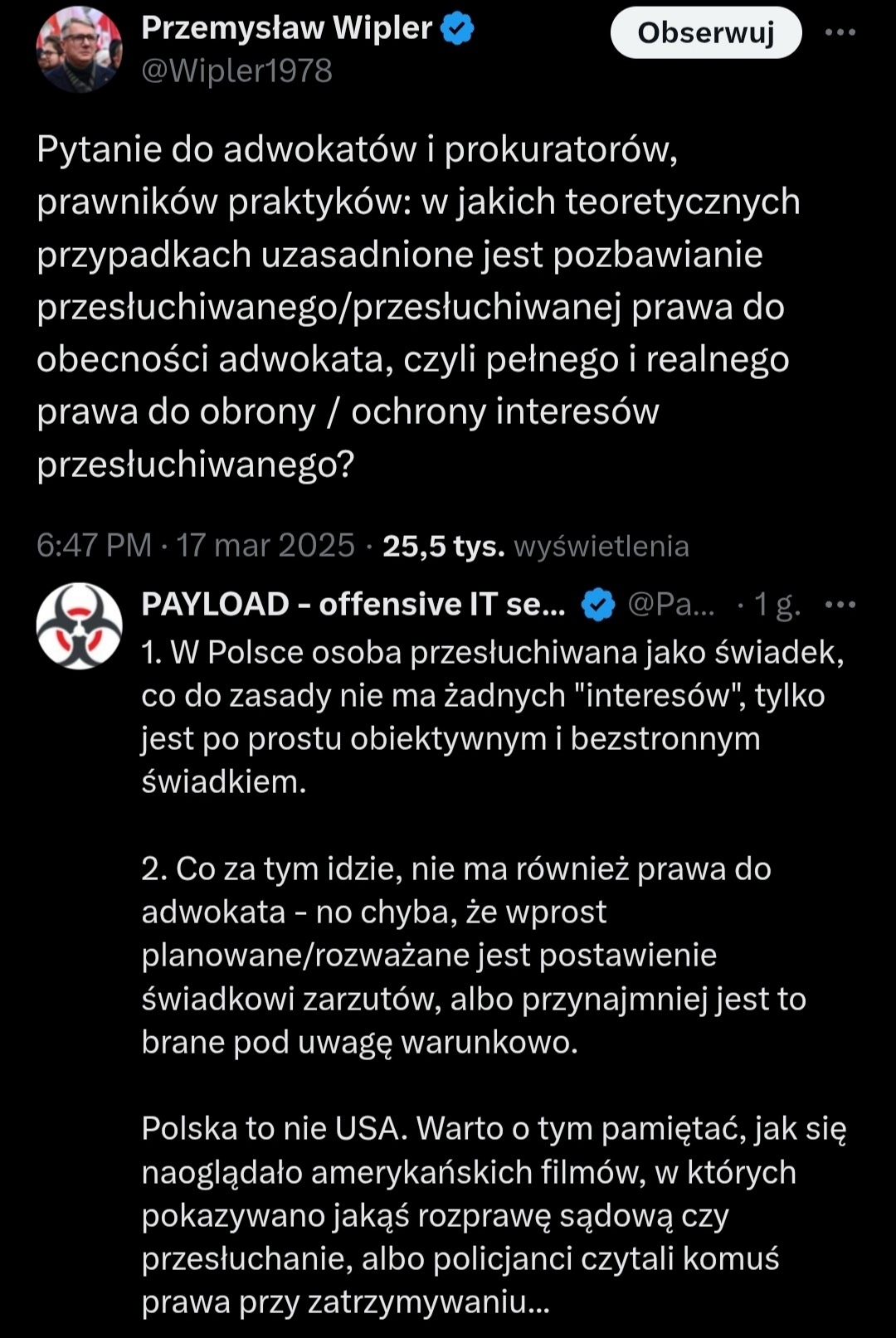
Task: View the 25,5 tys. wyświetlenia count
Action: tap(535, 546)
